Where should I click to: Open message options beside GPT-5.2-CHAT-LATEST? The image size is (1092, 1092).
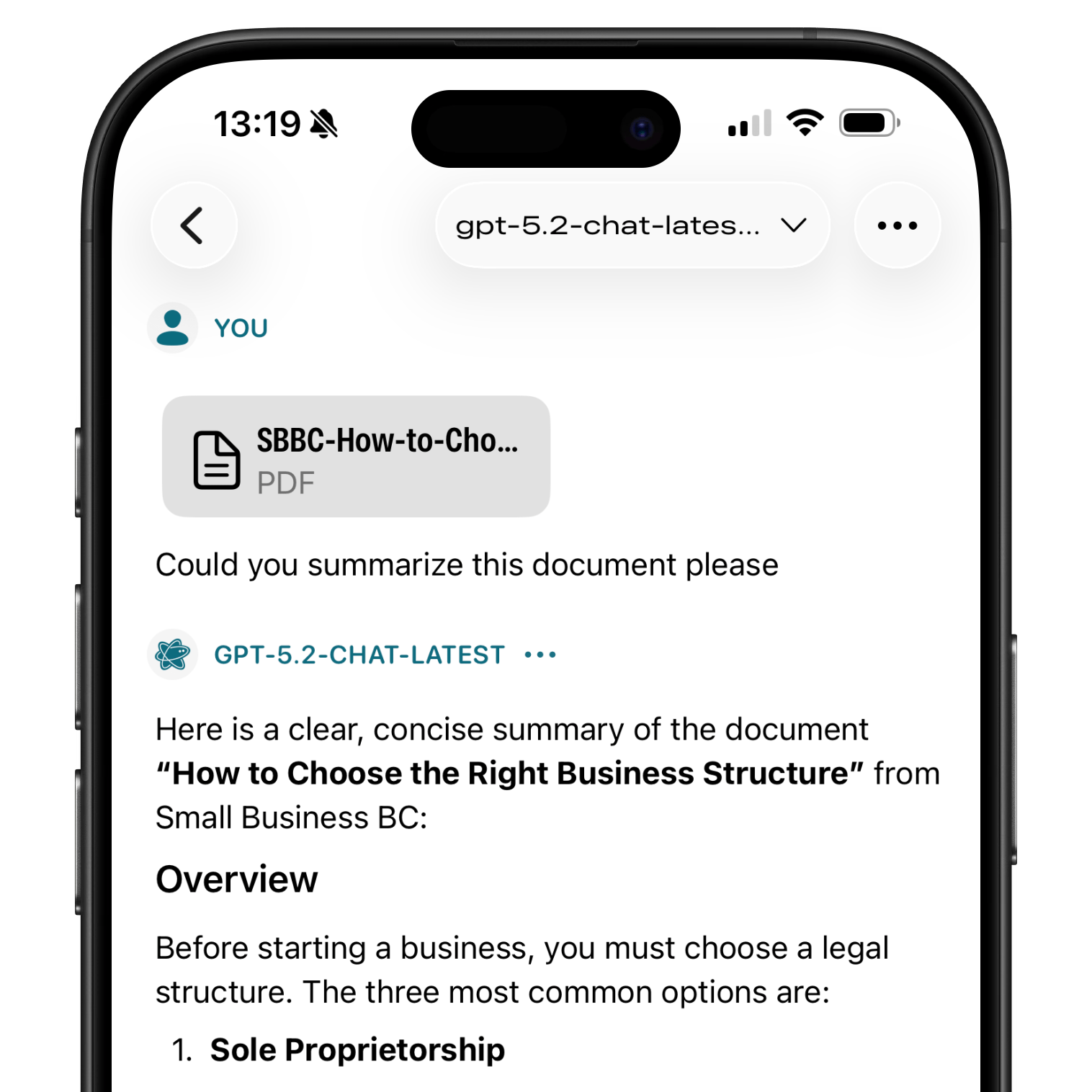point(540,655)
